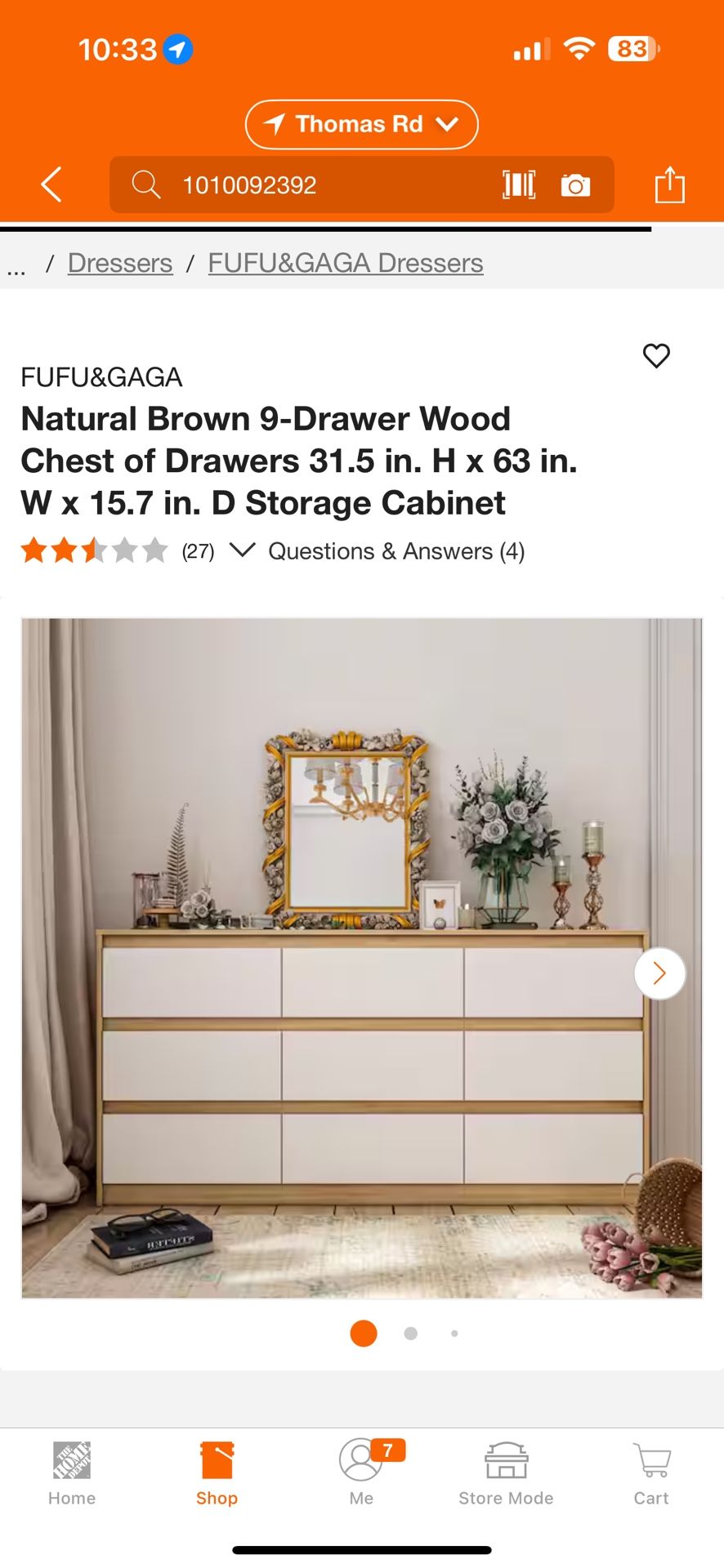Toggle the heart to favorite this dresser
Screen dimensions: 724x1568
point(656,356)
